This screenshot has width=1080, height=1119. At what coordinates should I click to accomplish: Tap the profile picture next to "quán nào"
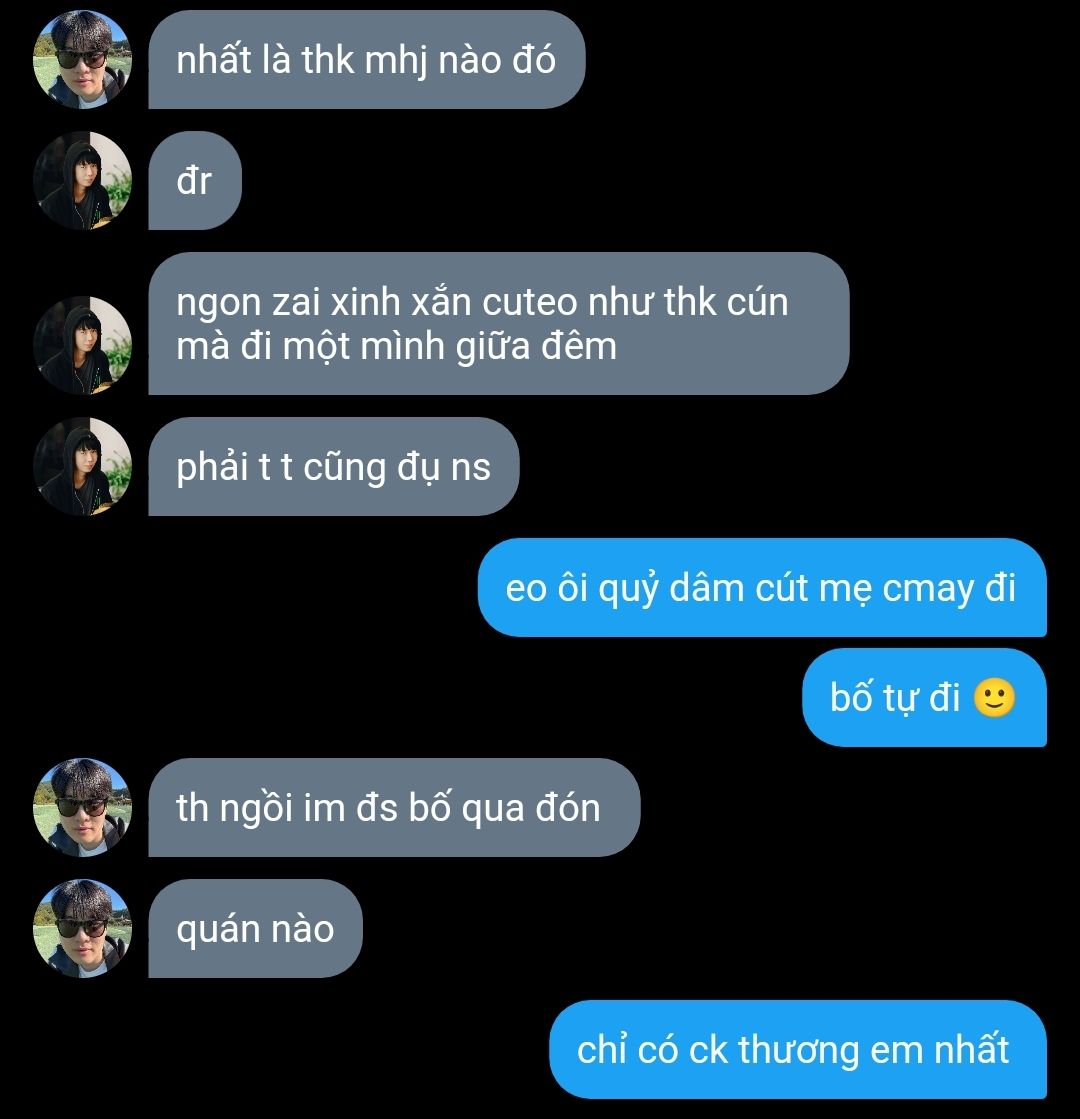pyautogui.click(x=82, y=928)
